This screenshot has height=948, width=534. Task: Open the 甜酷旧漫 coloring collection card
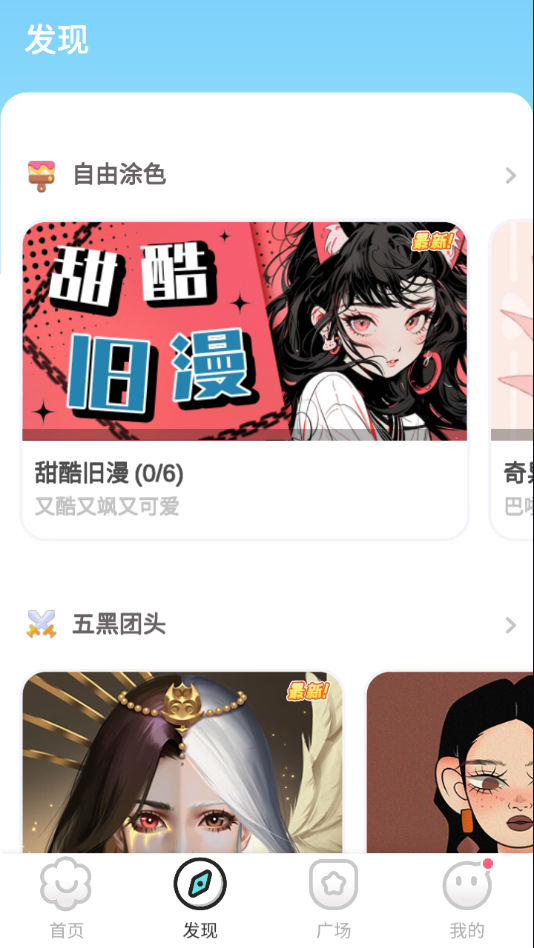click(x=245, y=380)
